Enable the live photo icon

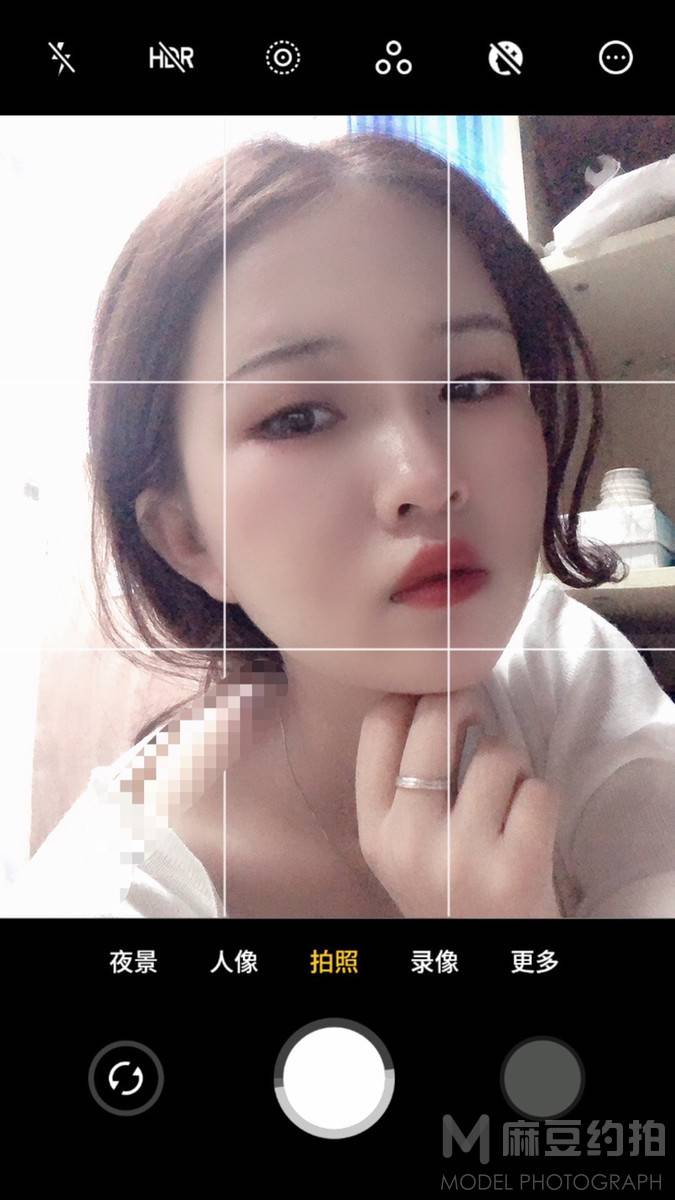pyautogui.click(x=283, y=58)
